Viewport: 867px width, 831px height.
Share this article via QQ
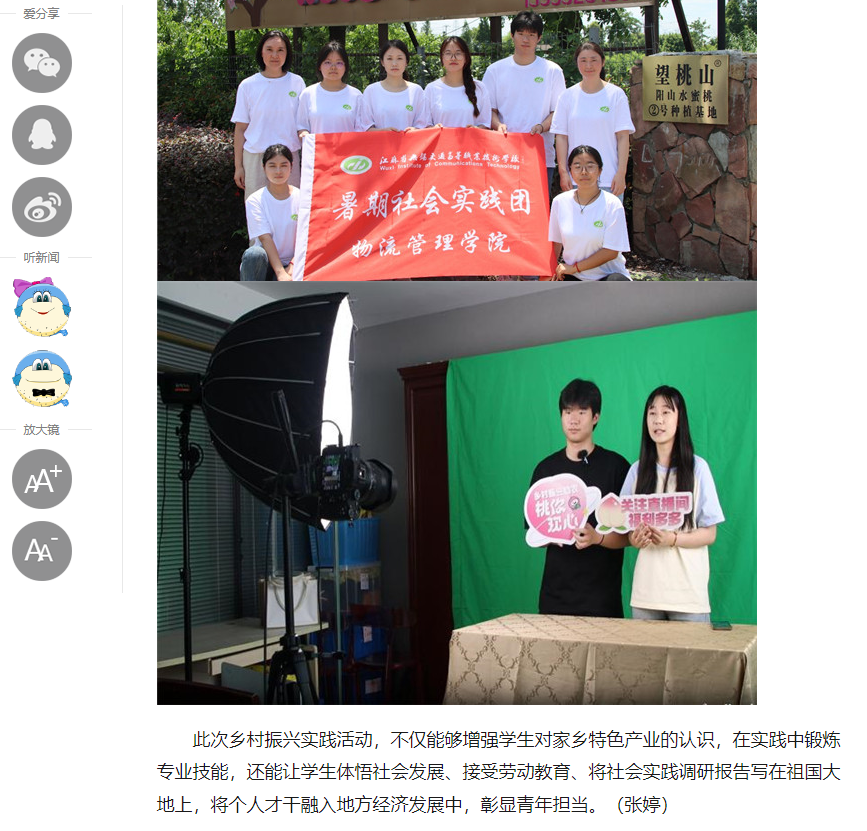coord(42,135)
